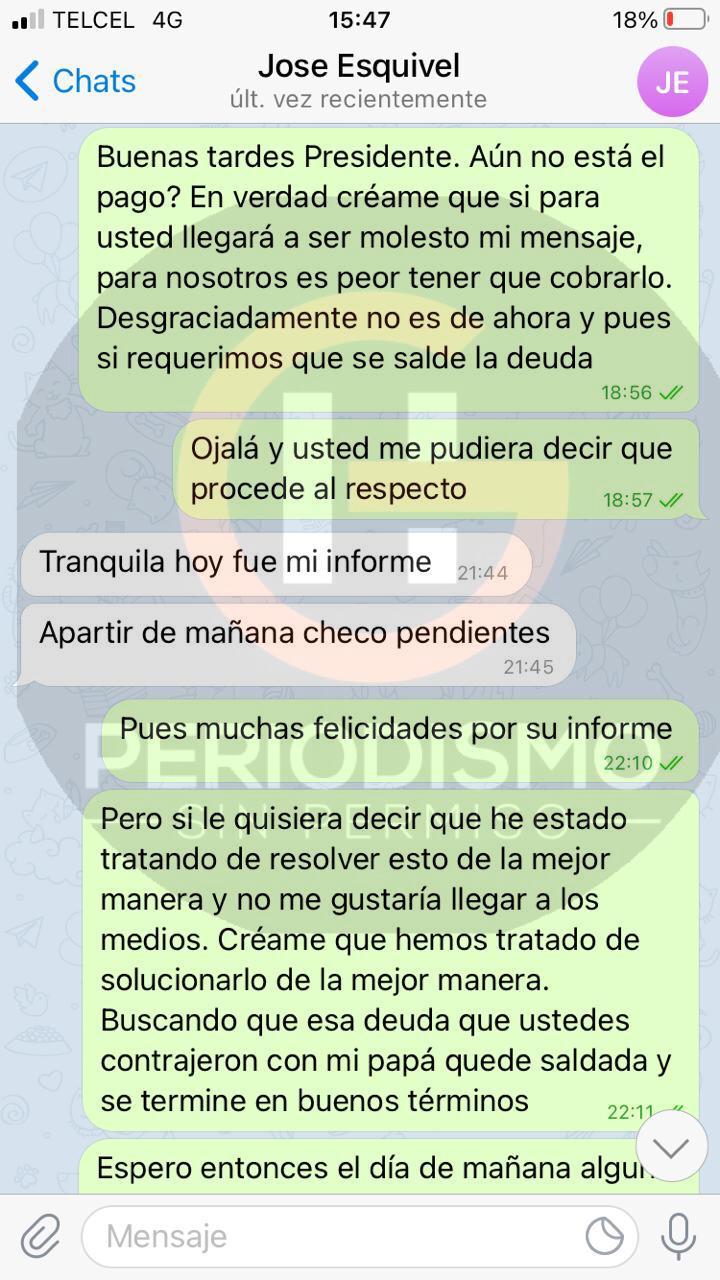Open the sticker panel icon
720x1280 pixels.
coord(605,1237)
